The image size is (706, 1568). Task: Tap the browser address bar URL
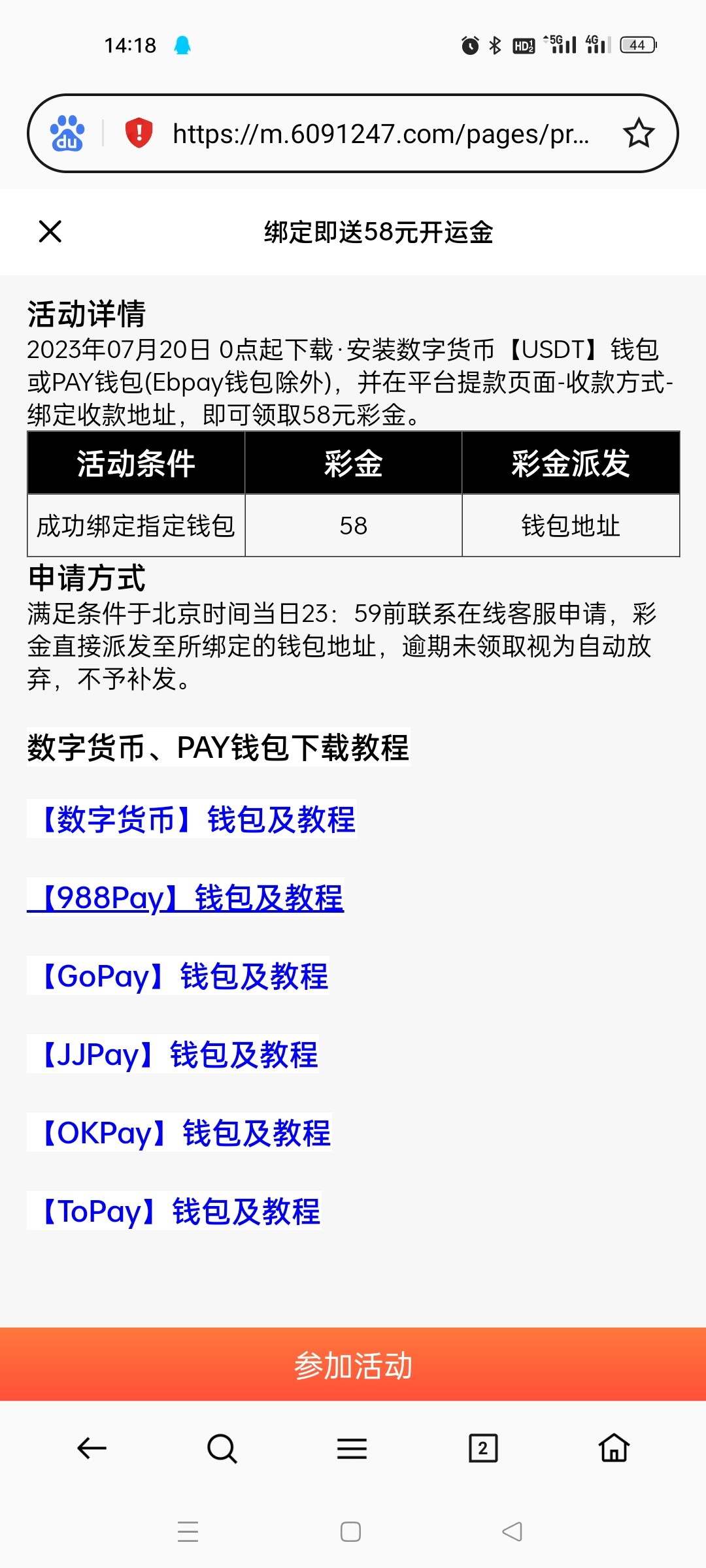[380, 134]
